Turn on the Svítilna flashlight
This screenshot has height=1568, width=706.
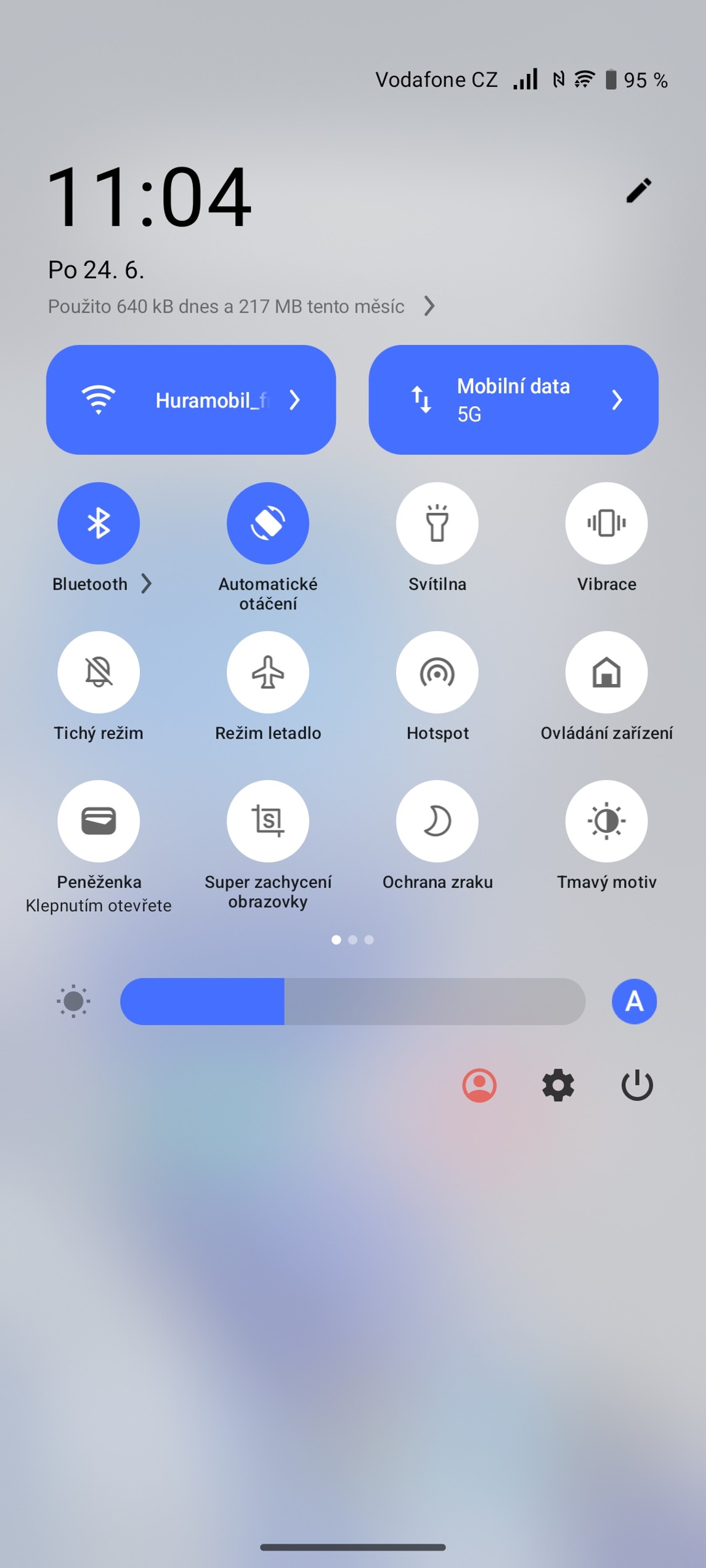(437, 523)
